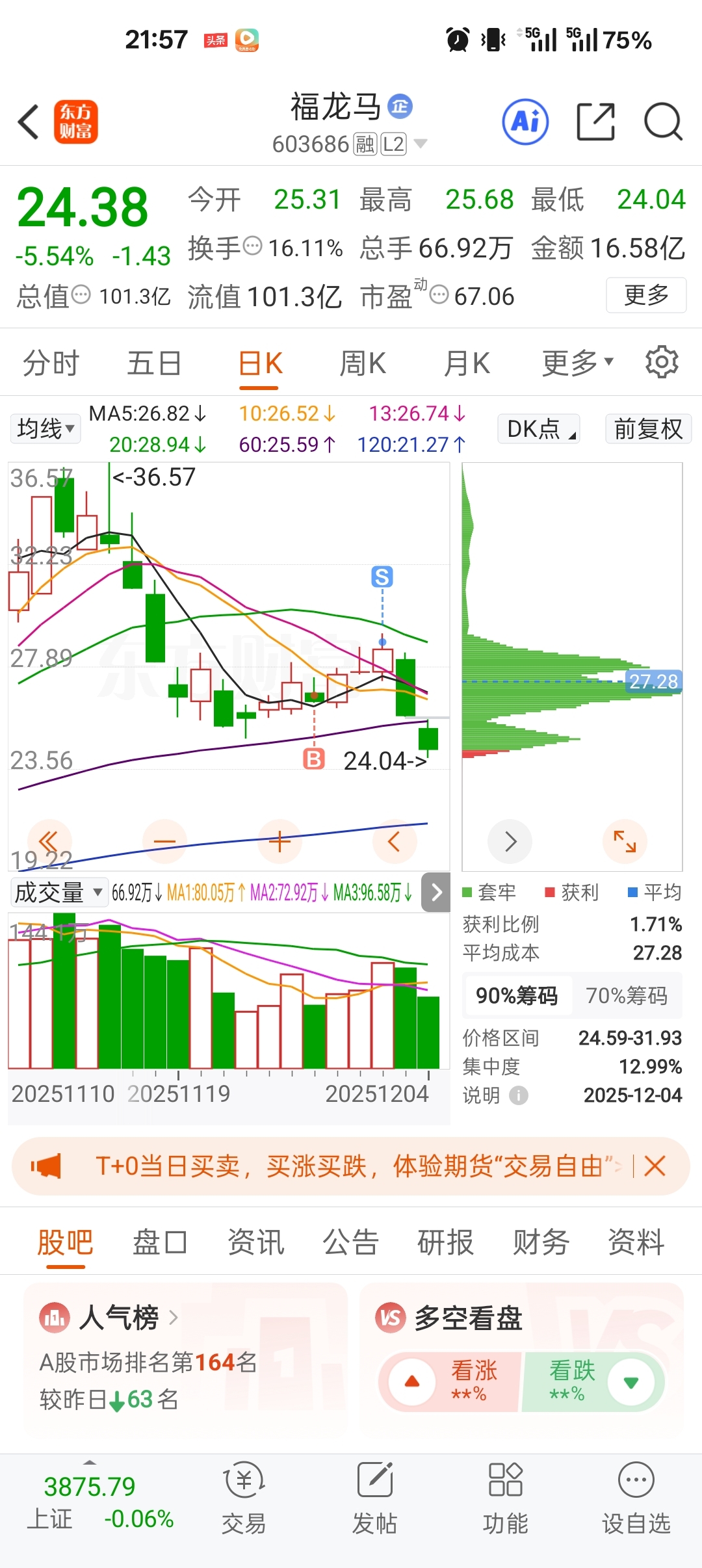Go back using the back arrow
This screenshot has height=1568, width=702.
click(29, 122)
